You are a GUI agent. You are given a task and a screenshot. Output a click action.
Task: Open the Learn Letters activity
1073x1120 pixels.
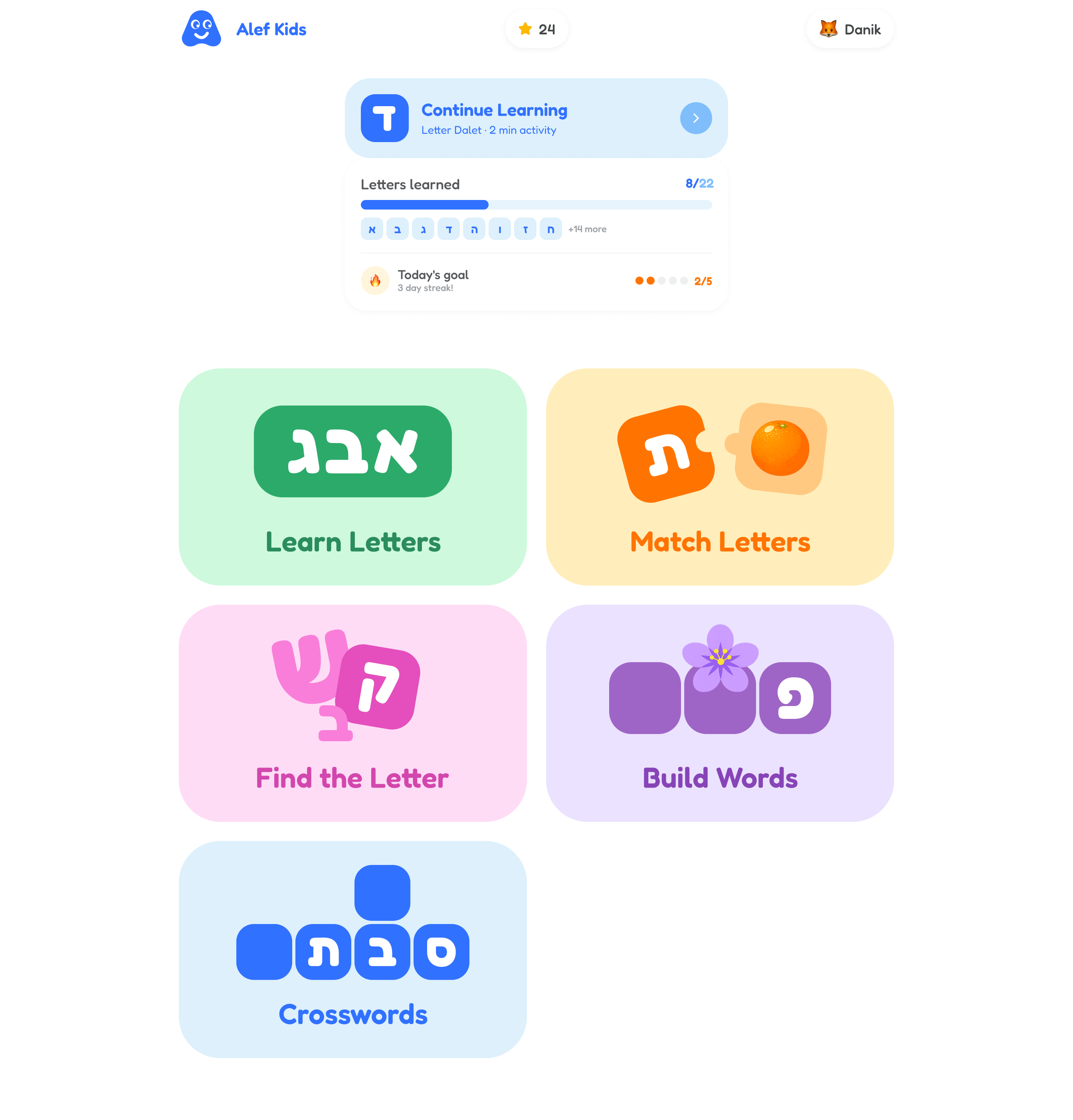352,477
